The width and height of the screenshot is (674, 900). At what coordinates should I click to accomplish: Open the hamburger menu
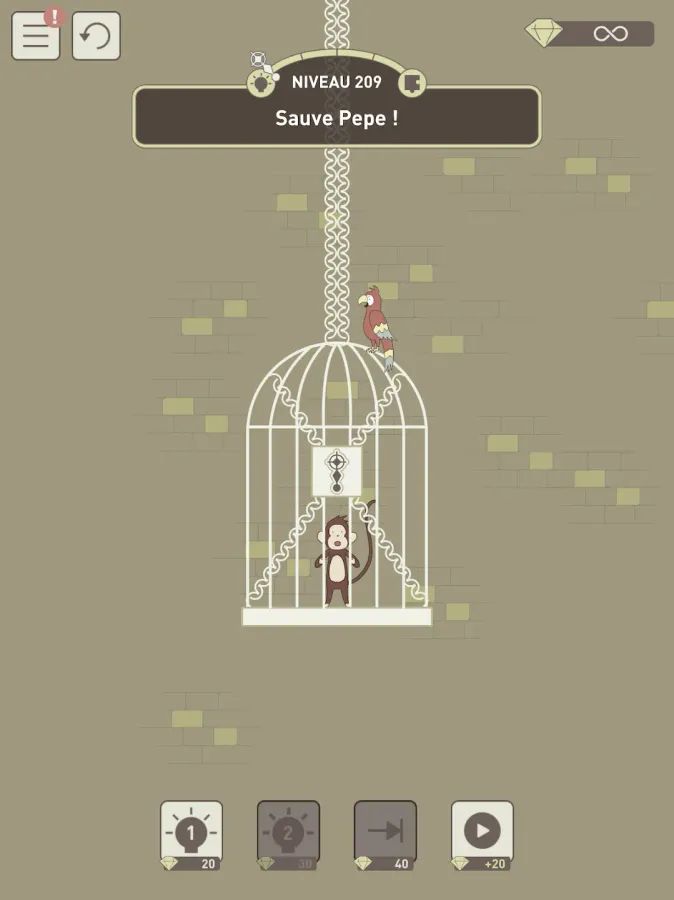coord(35,36)
